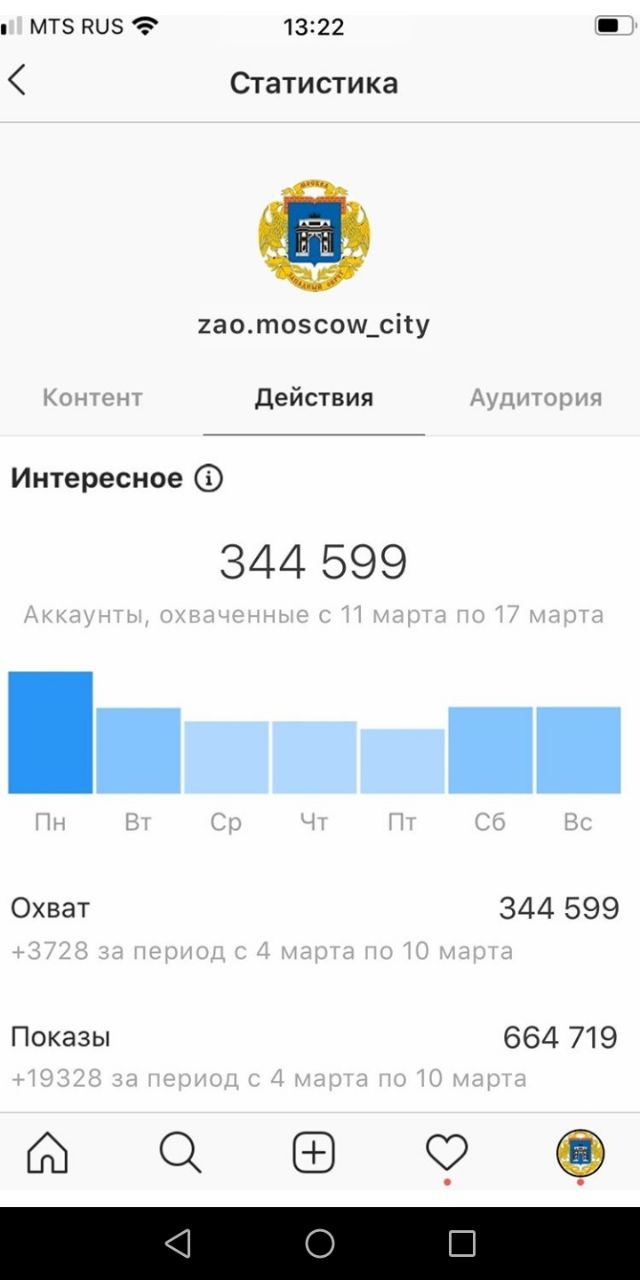Open the Аудитория tab
Image resolution: width=640 pixels, height=1280 pixels.
536,398
